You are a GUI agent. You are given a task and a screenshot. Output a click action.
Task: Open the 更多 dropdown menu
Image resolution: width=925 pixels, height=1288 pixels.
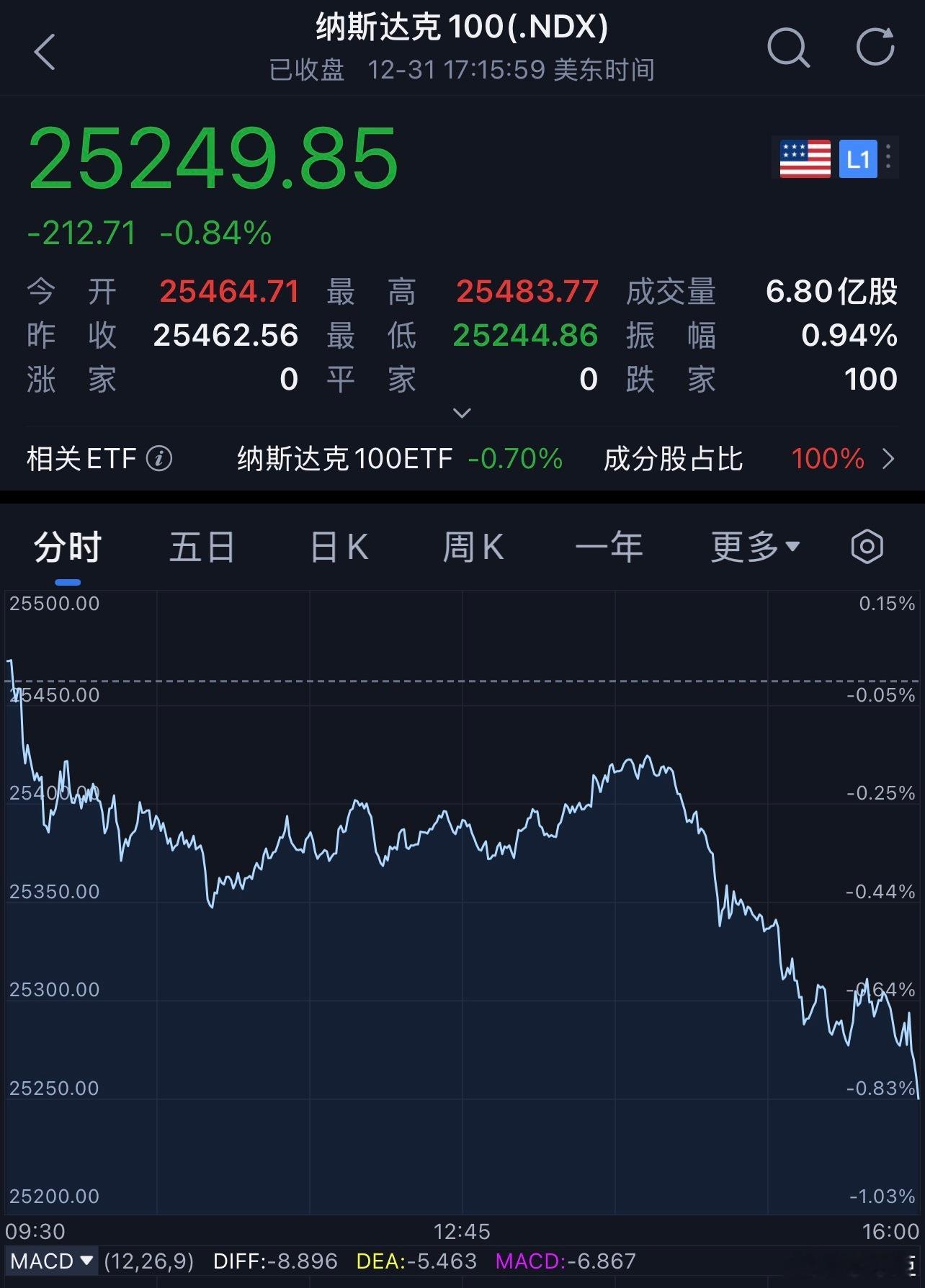click(753, 546)
